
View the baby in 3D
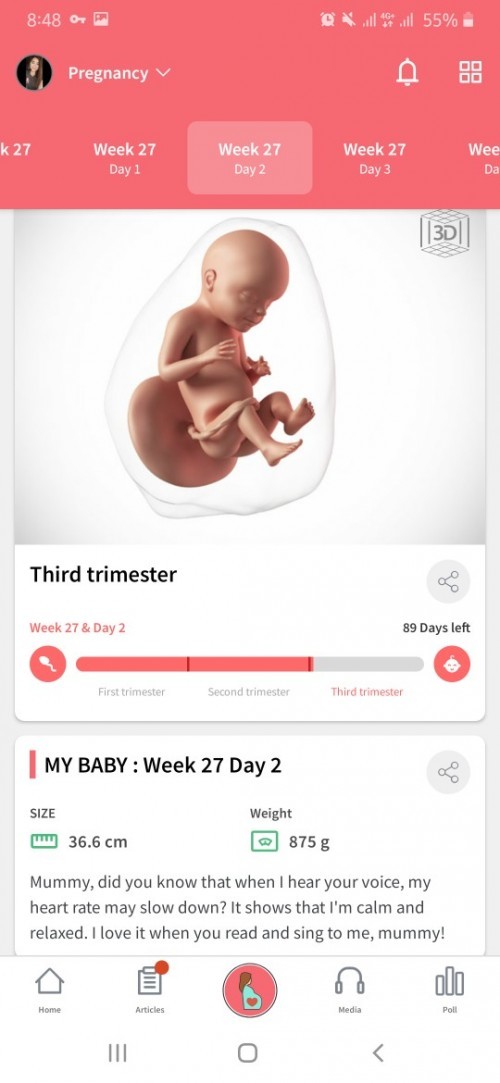tap(445, 233)
